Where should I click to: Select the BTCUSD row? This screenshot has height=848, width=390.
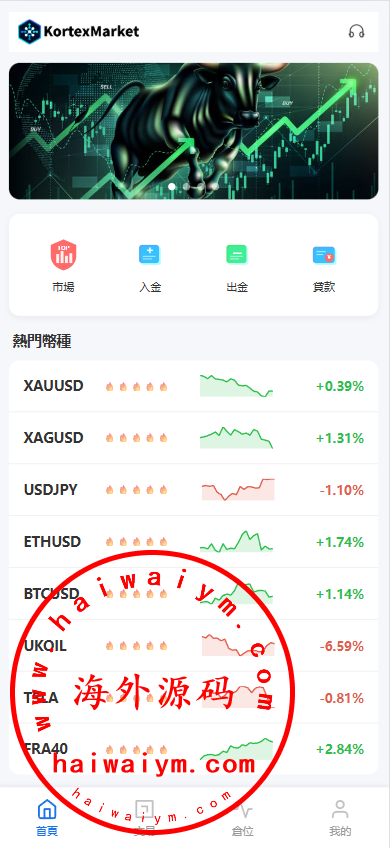point(194,593)
